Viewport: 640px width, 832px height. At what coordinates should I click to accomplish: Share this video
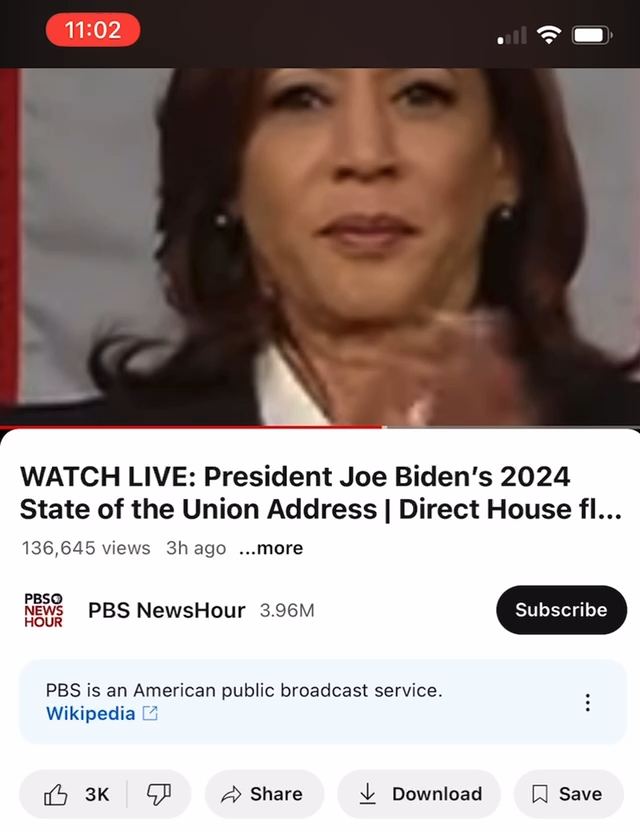[x=264, y=794]
